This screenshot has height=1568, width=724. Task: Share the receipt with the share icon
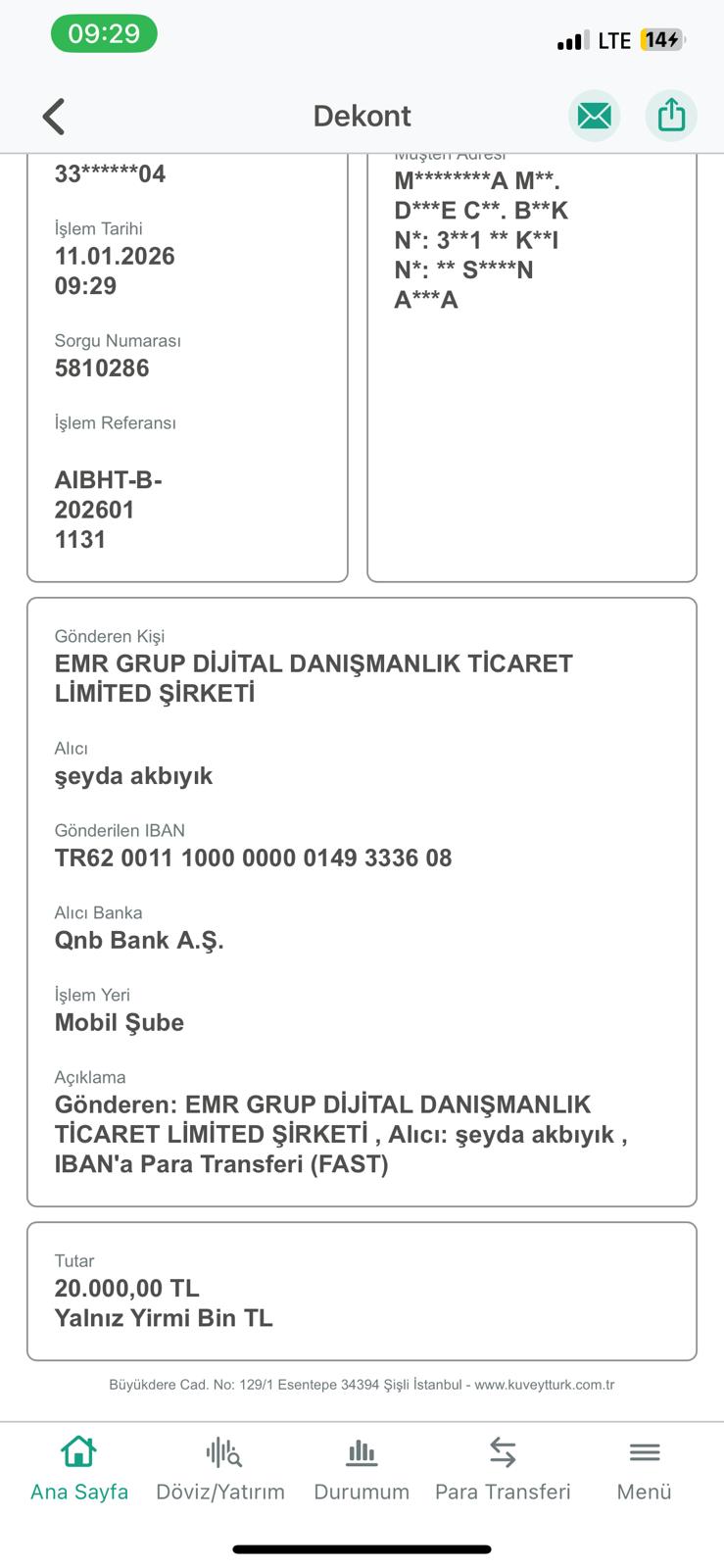point(671,116)
